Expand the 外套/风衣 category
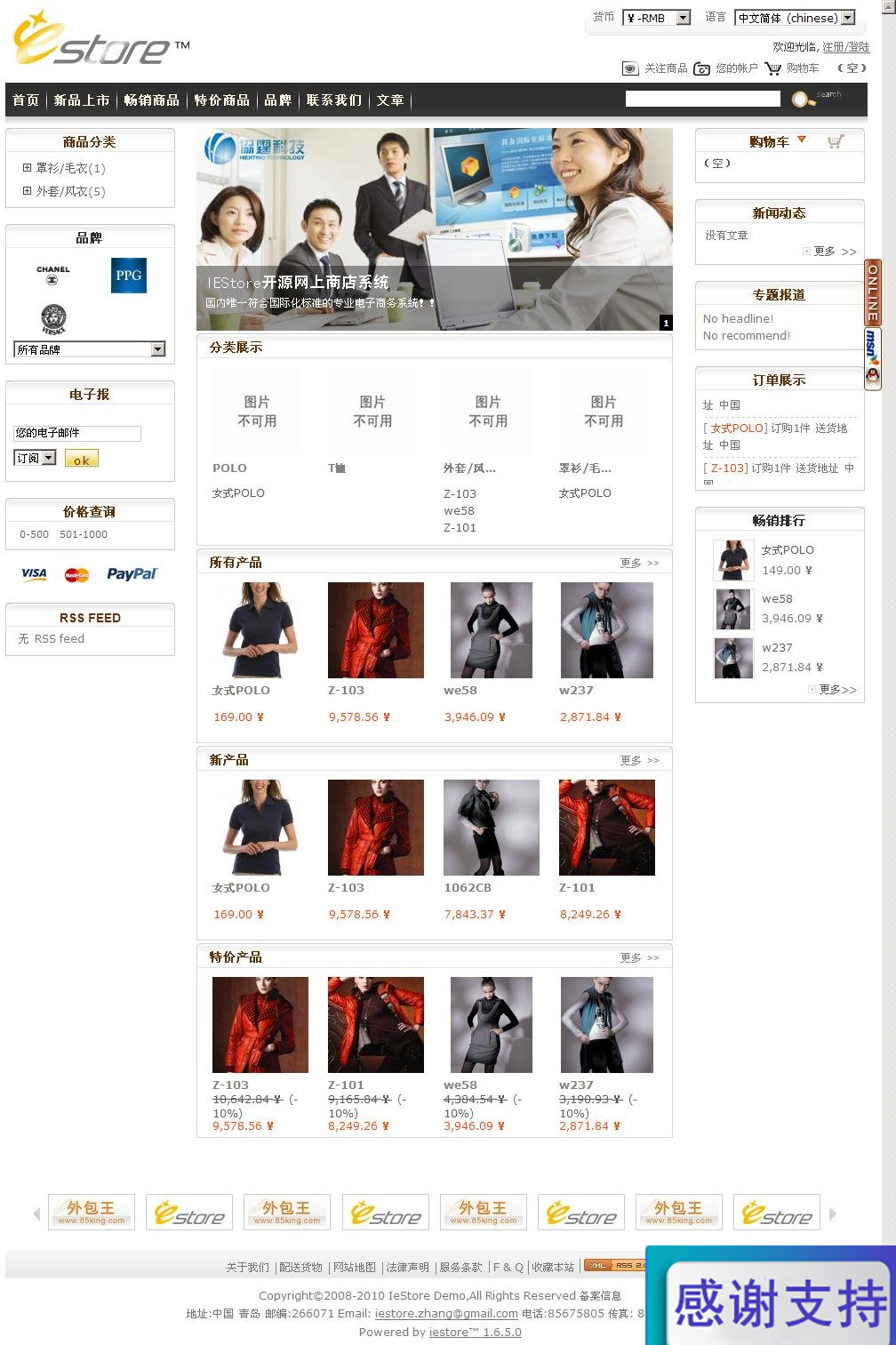896x1345 pixels. pos(28,191)
